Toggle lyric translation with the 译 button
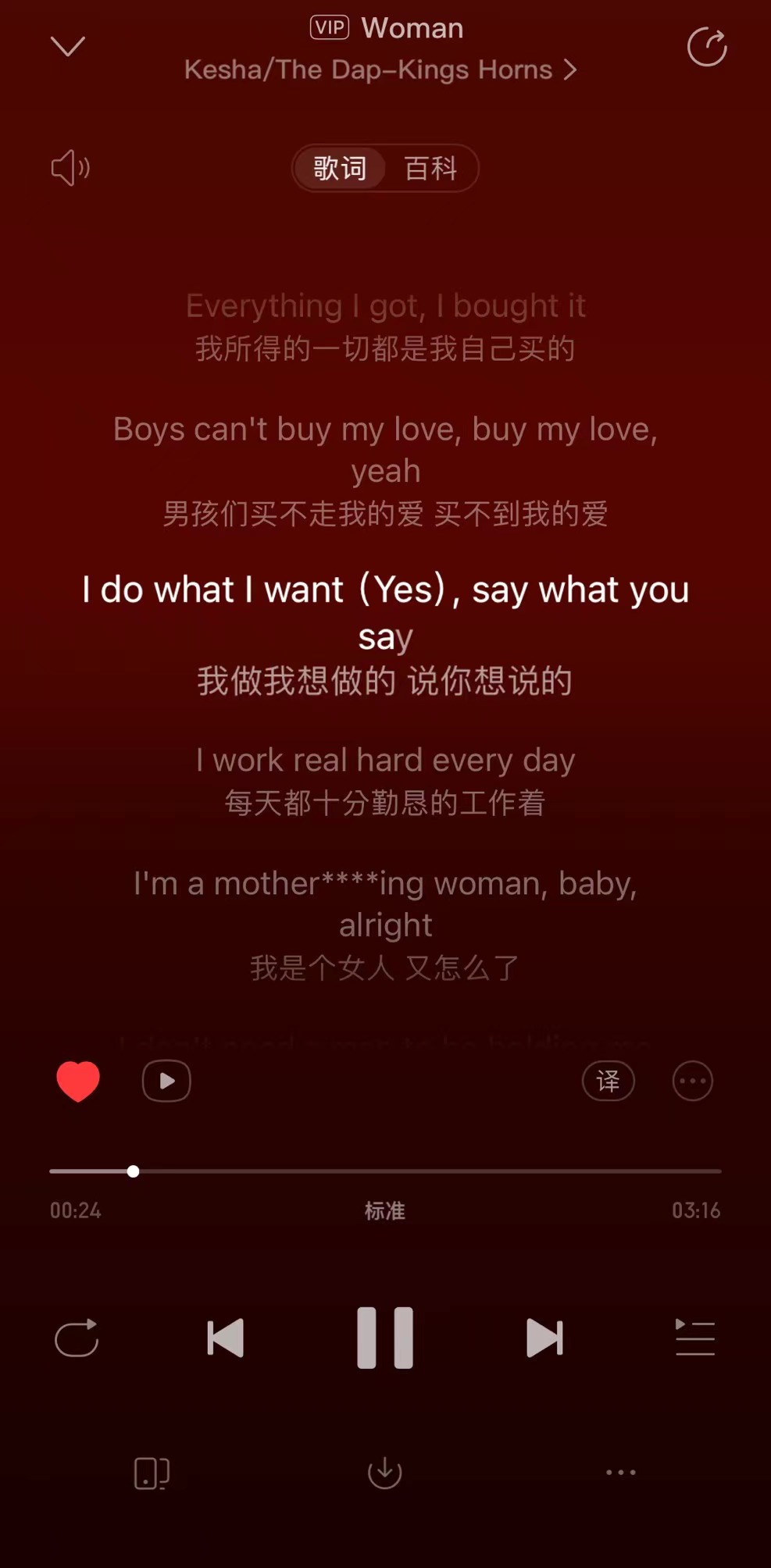The image size is (771, 1568). 609,1081
